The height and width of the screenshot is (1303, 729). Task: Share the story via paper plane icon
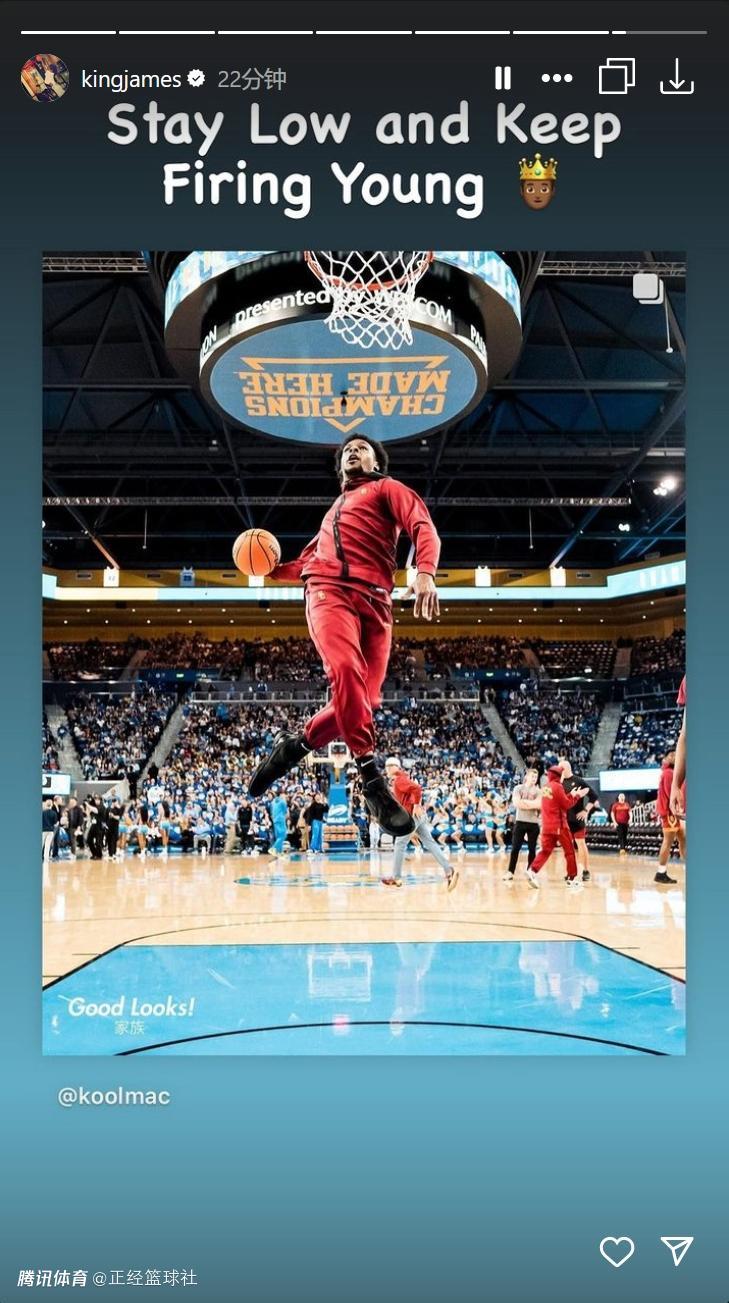point(677,1251)
